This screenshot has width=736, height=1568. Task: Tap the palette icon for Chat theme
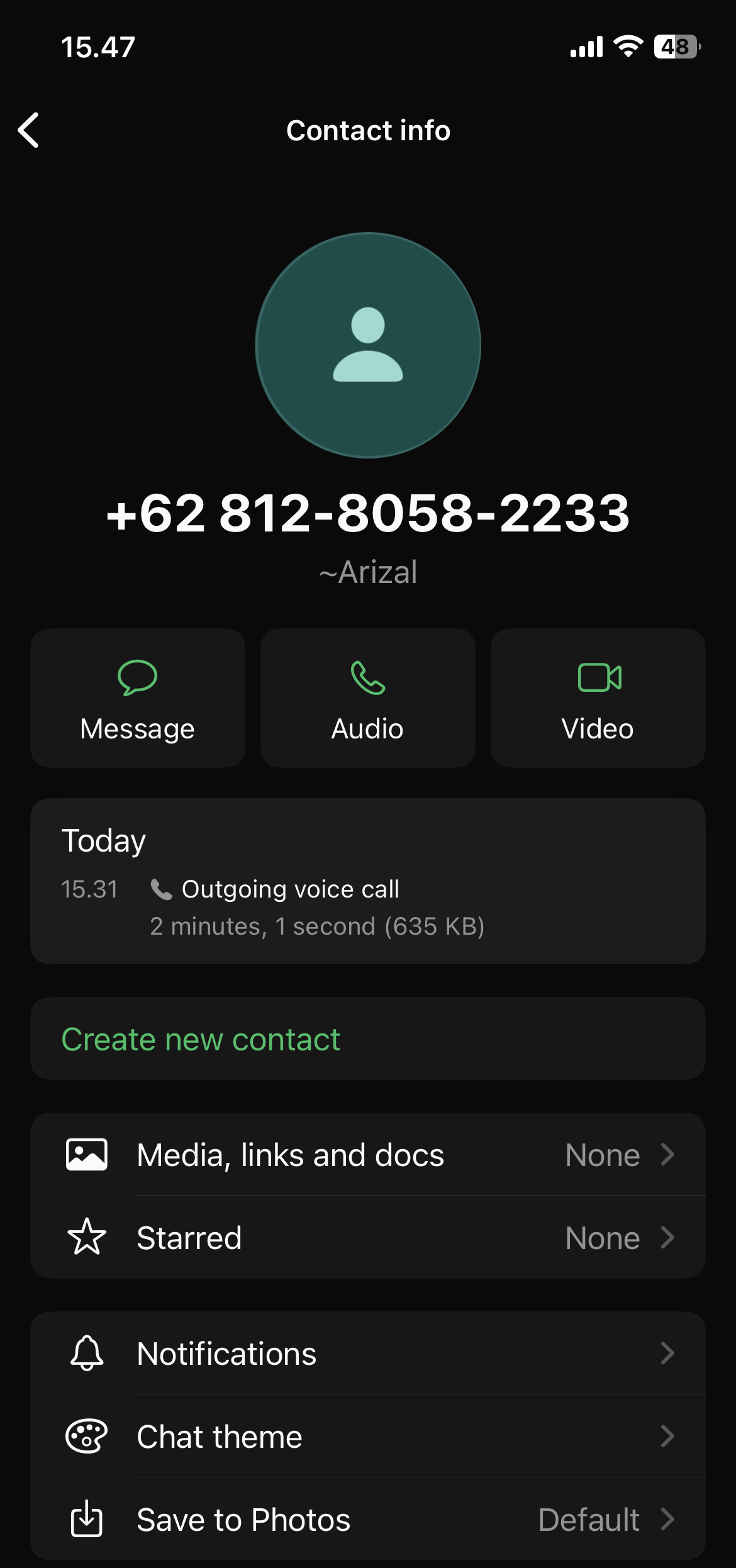pos(87,1437)
